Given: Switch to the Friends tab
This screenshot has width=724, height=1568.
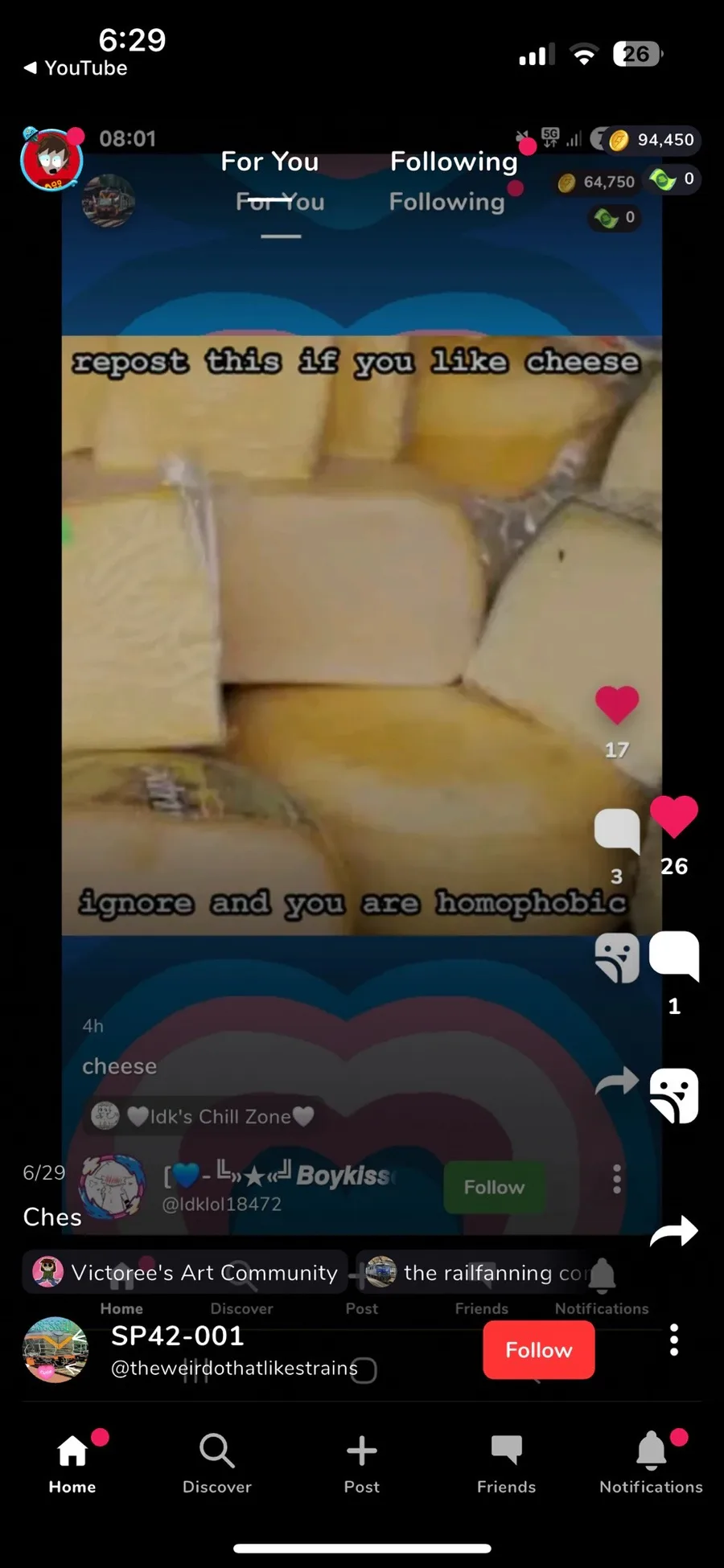Looking at the screenshot, I should [507, 1463].
